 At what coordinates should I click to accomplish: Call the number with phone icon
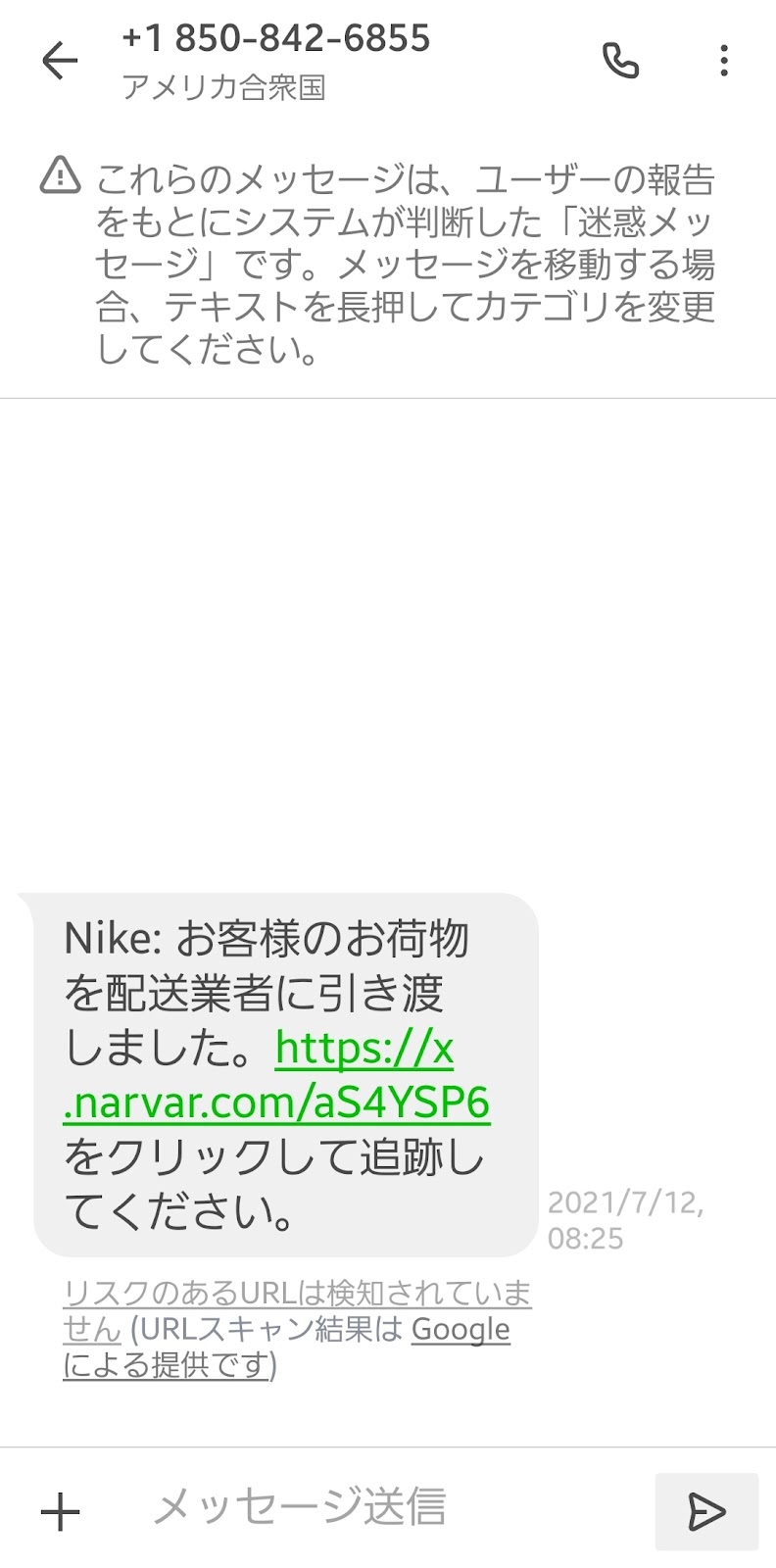(620, 61)
